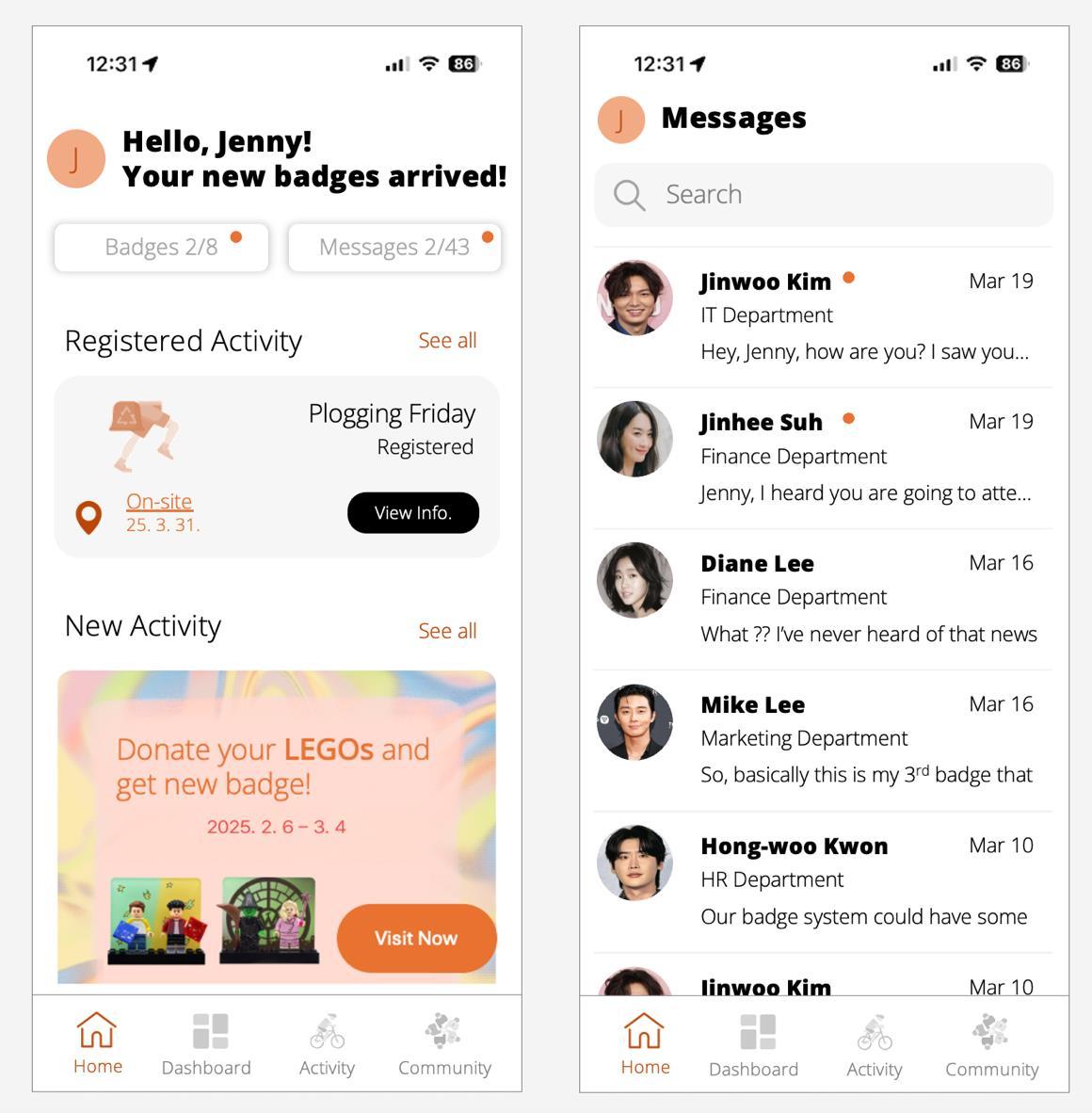
Task: Open the chat with Jinhee Suh
Action: coord(823,458)
